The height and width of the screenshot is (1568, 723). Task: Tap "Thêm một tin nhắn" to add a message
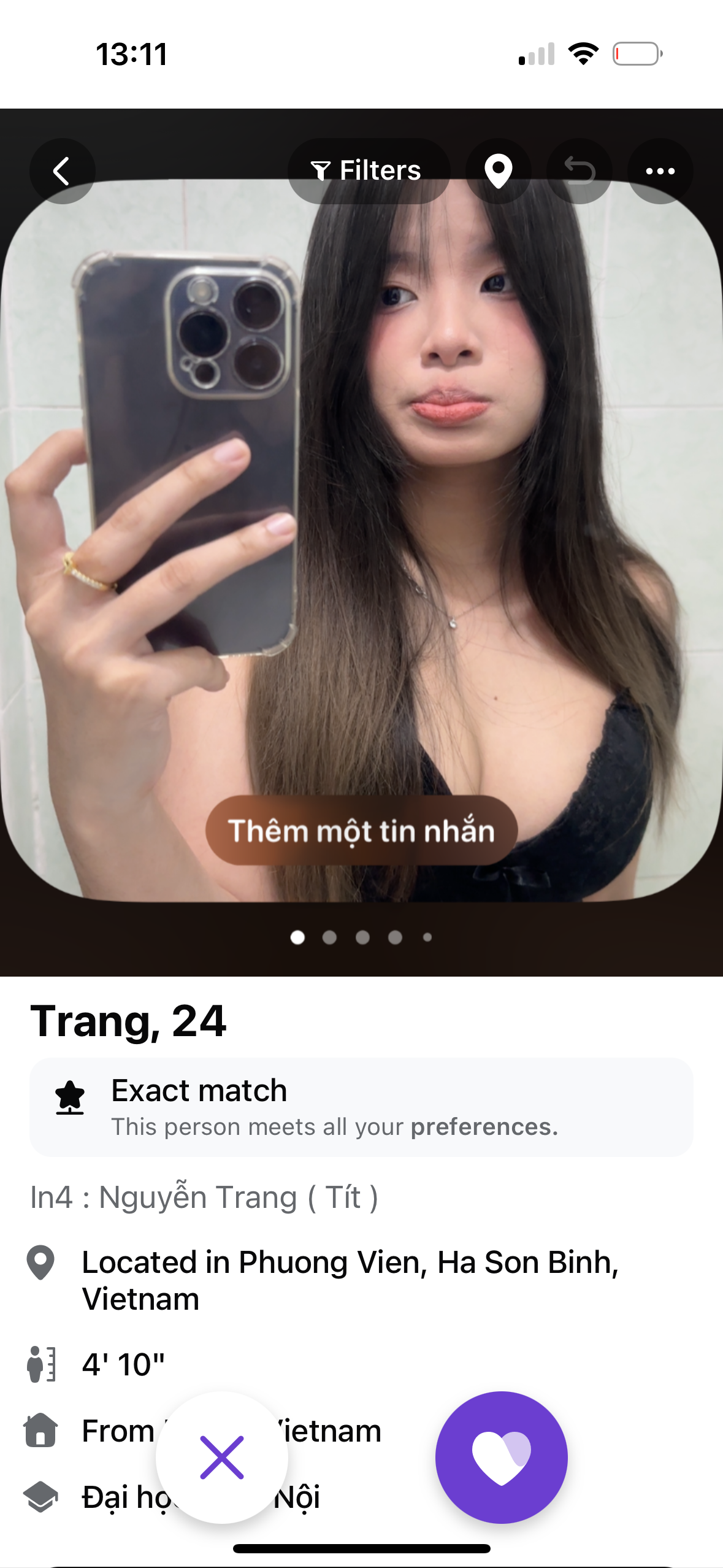(x=361, y=831)
